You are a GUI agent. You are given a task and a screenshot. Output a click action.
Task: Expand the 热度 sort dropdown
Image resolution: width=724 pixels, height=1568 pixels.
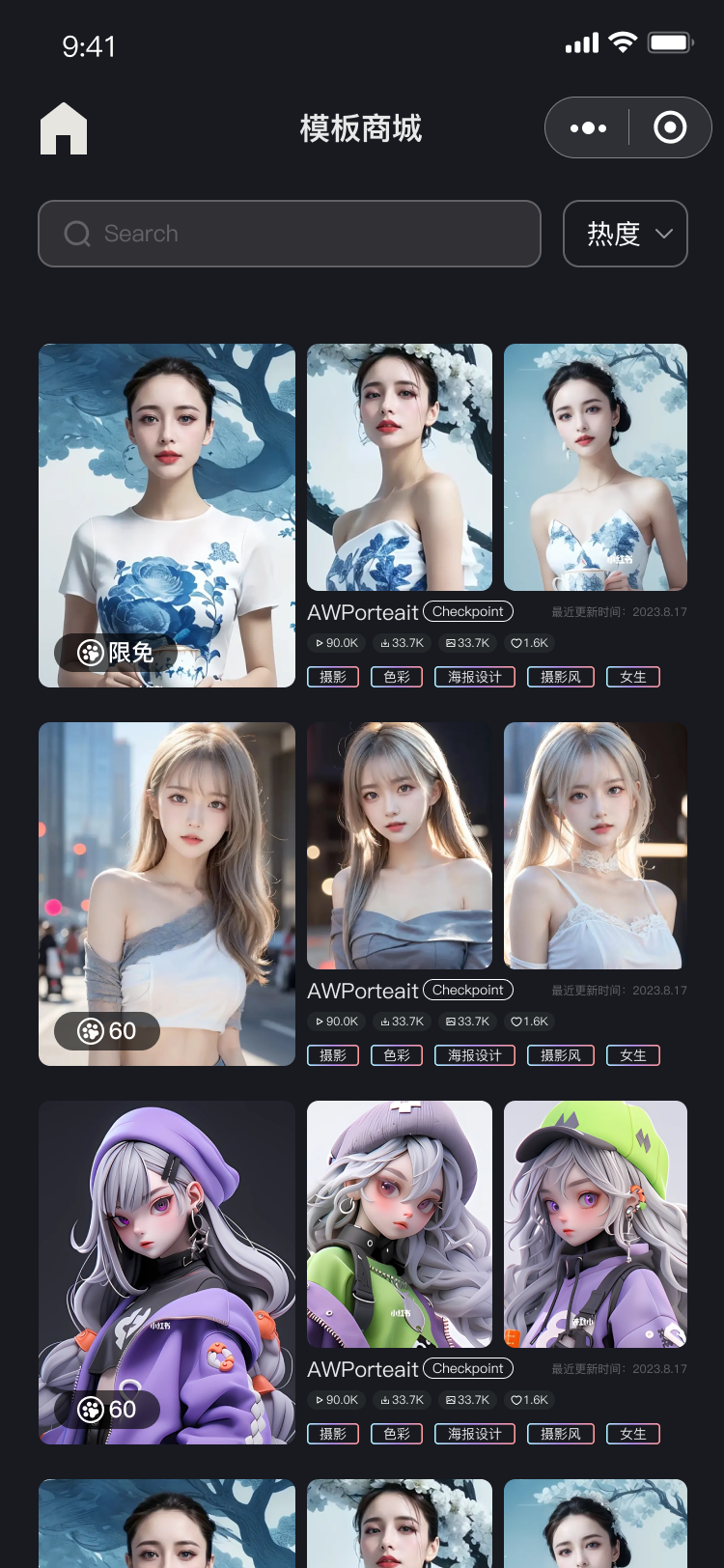coord(626,234)
